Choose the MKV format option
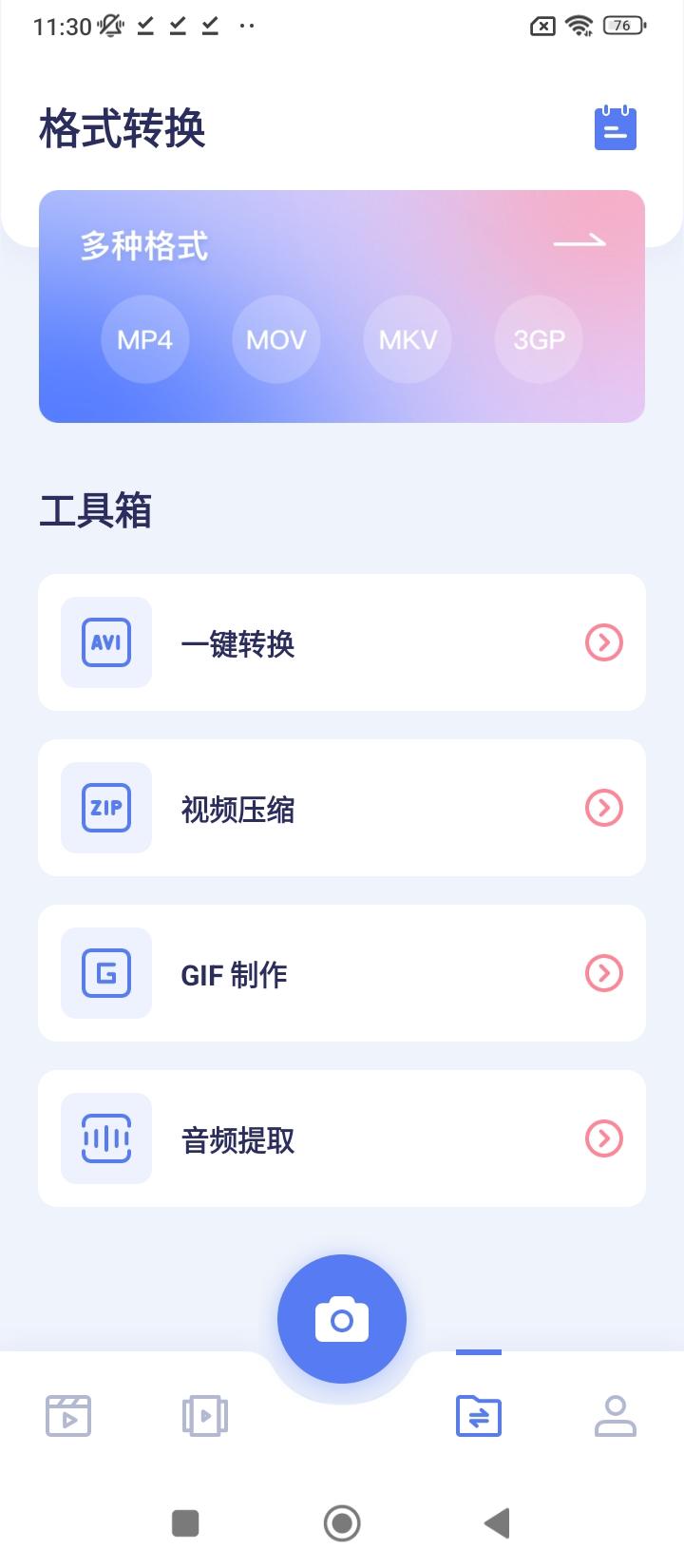The height and width of the screenshot is (1568, 684). (408, 339)
